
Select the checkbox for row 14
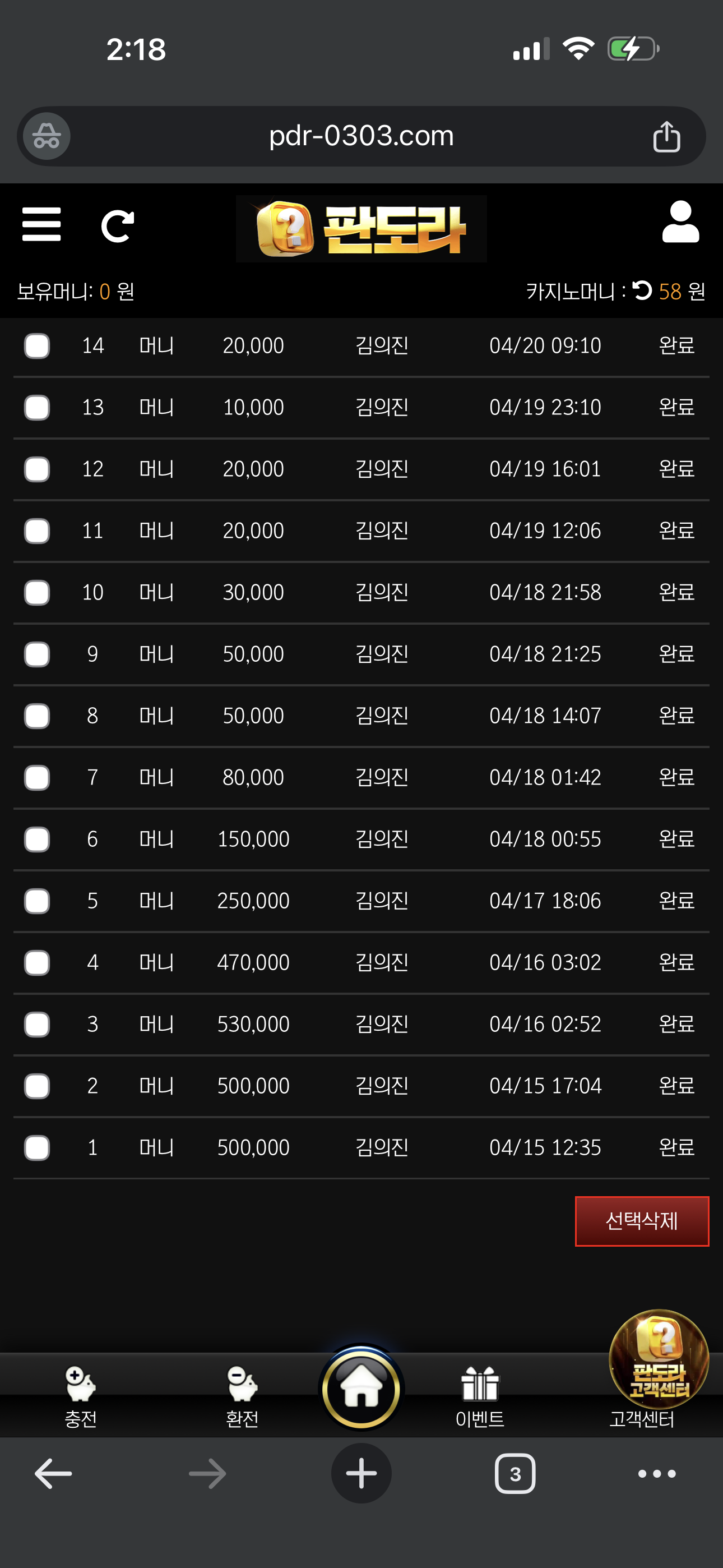pos(37,346)
